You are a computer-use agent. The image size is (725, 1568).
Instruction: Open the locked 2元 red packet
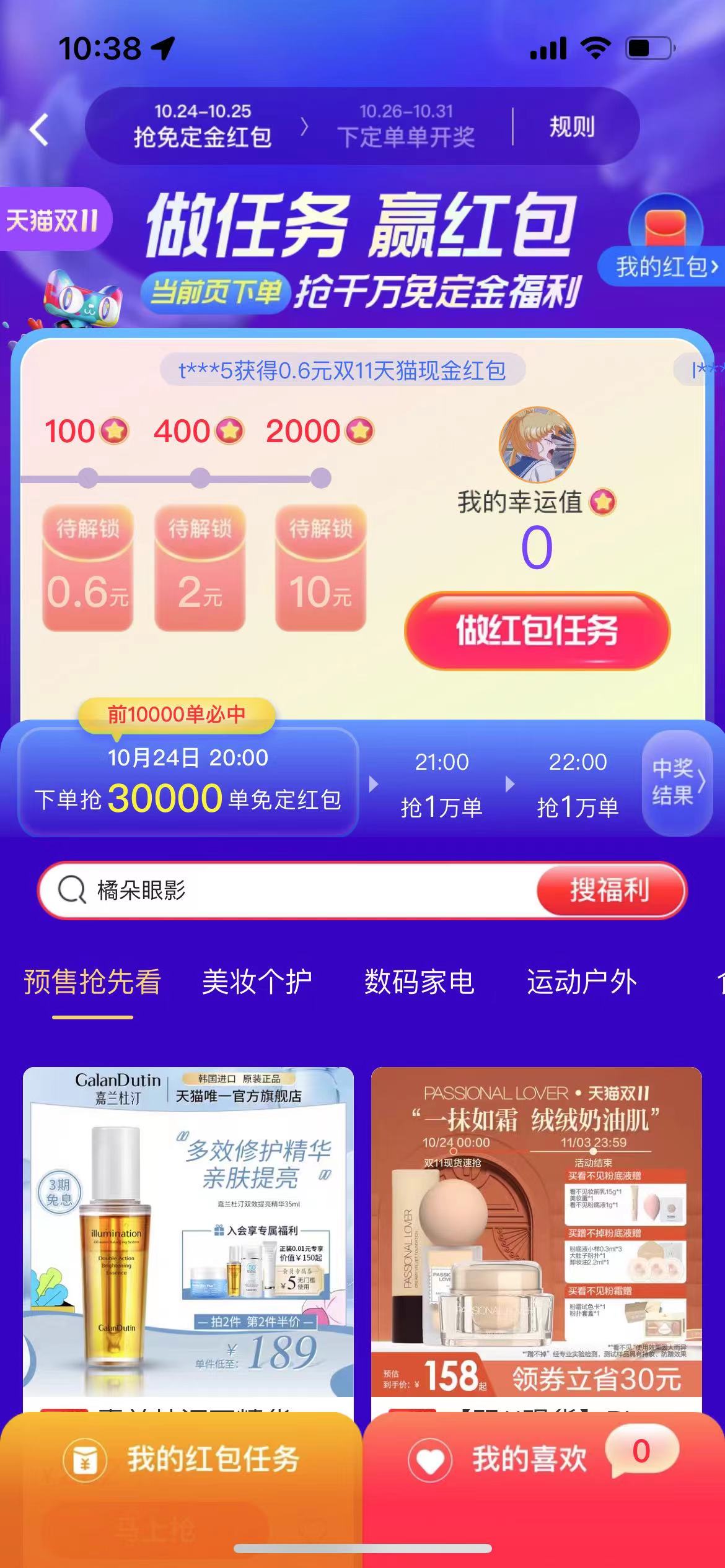tap(200, 568)
